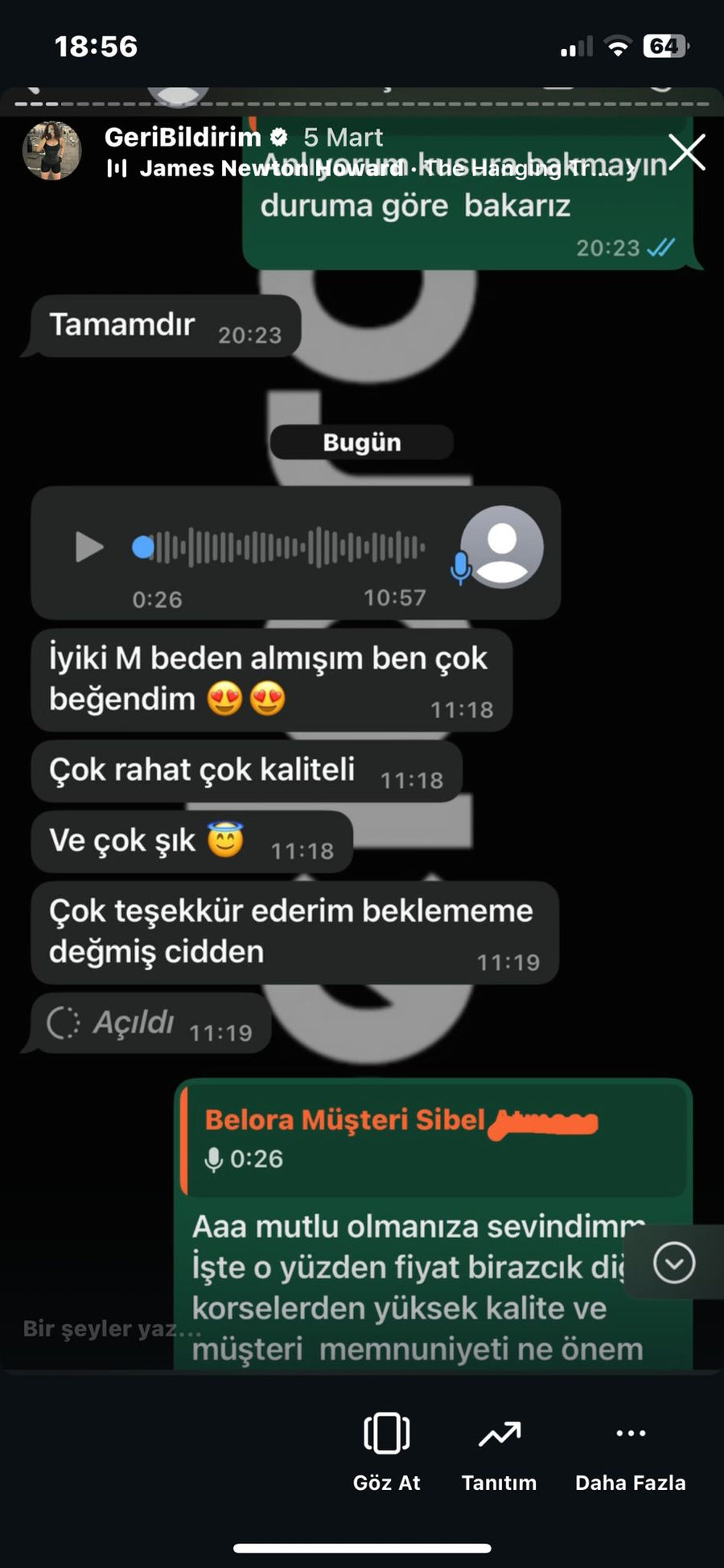
Task: Tap the Tanıtım trending arrow icon
Action: pyautogui.click(x=500, y=1434)
